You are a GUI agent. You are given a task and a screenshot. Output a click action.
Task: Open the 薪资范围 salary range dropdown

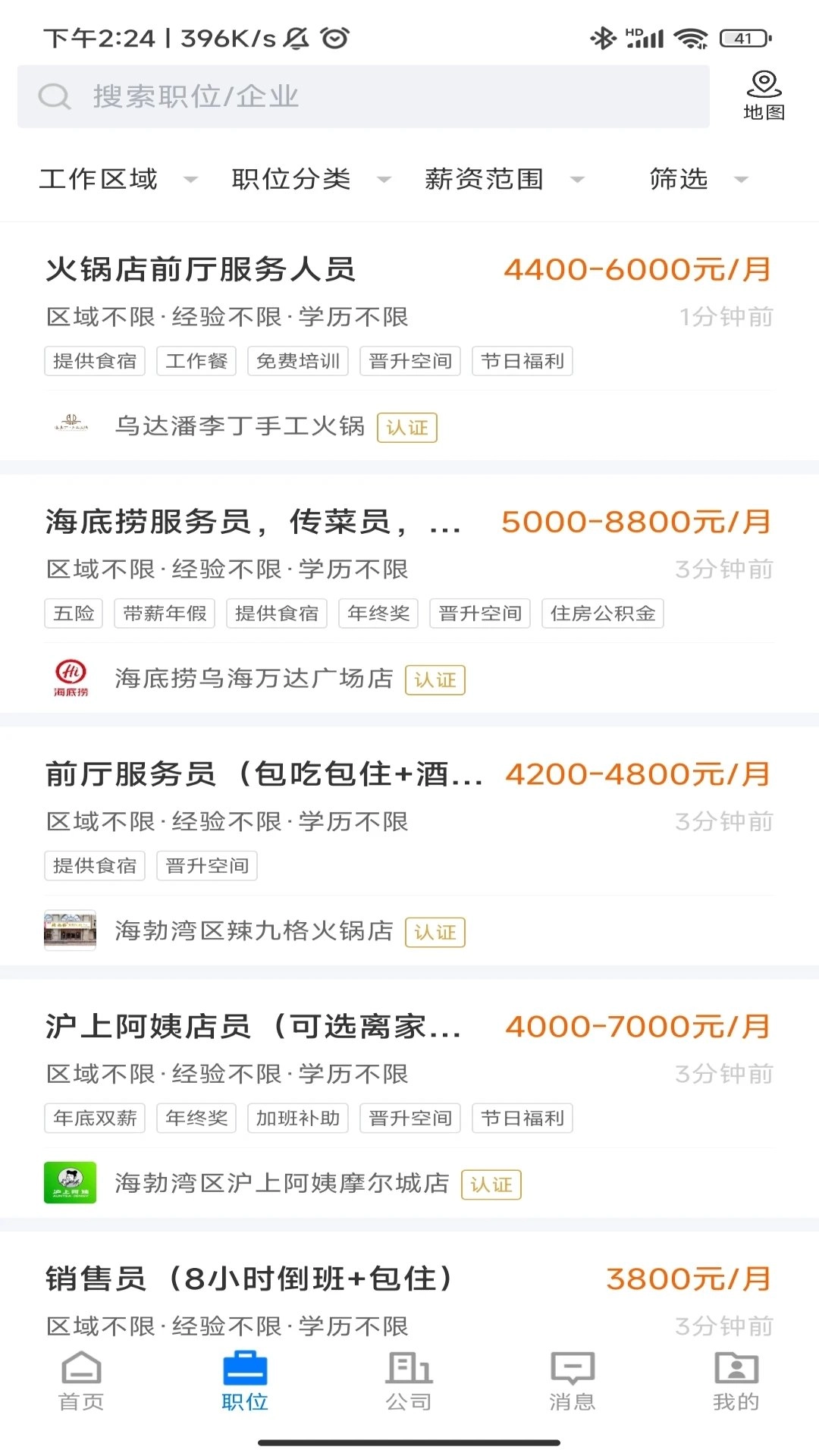485,180
